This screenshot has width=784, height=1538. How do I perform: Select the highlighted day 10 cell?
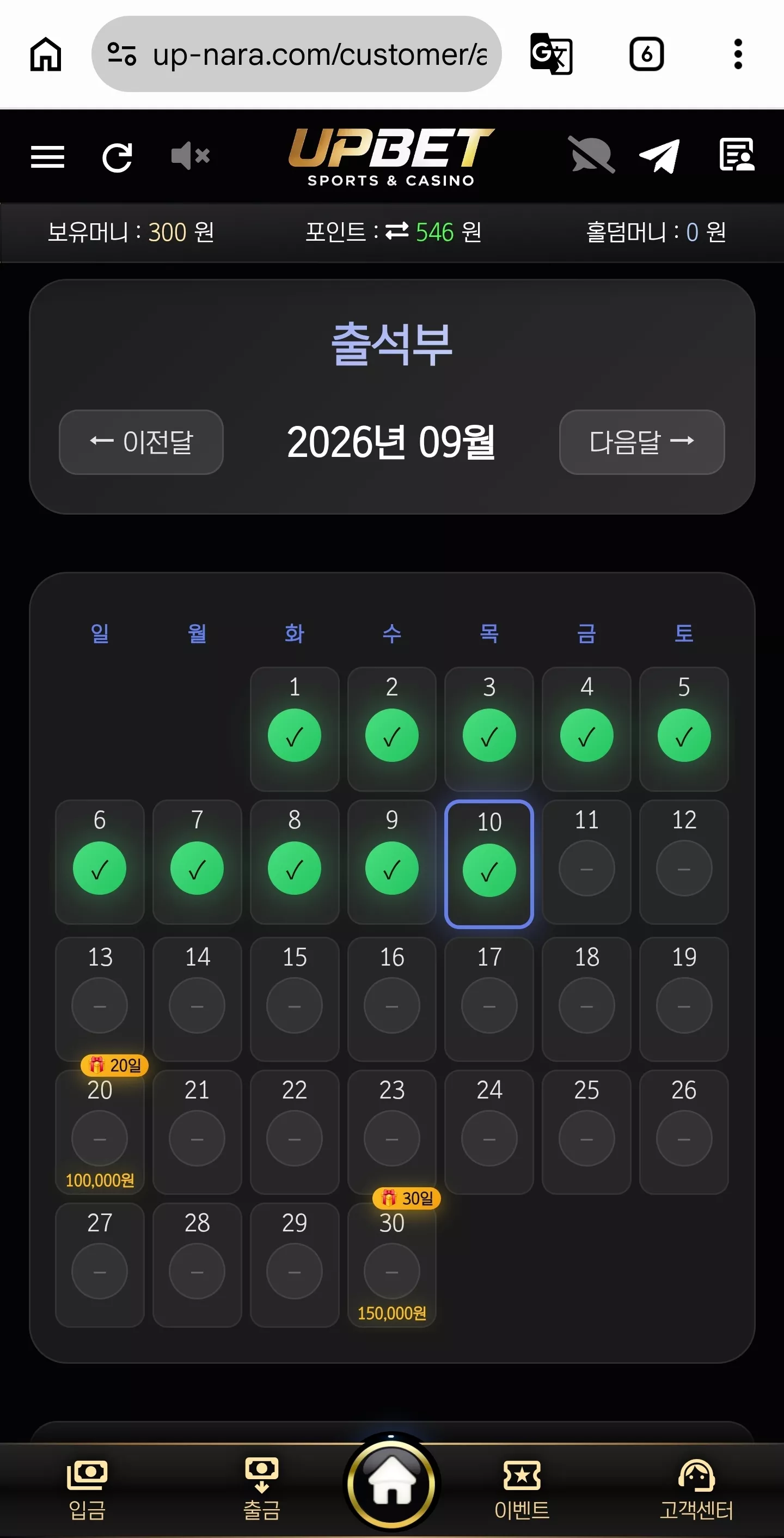tap(489, 864)
